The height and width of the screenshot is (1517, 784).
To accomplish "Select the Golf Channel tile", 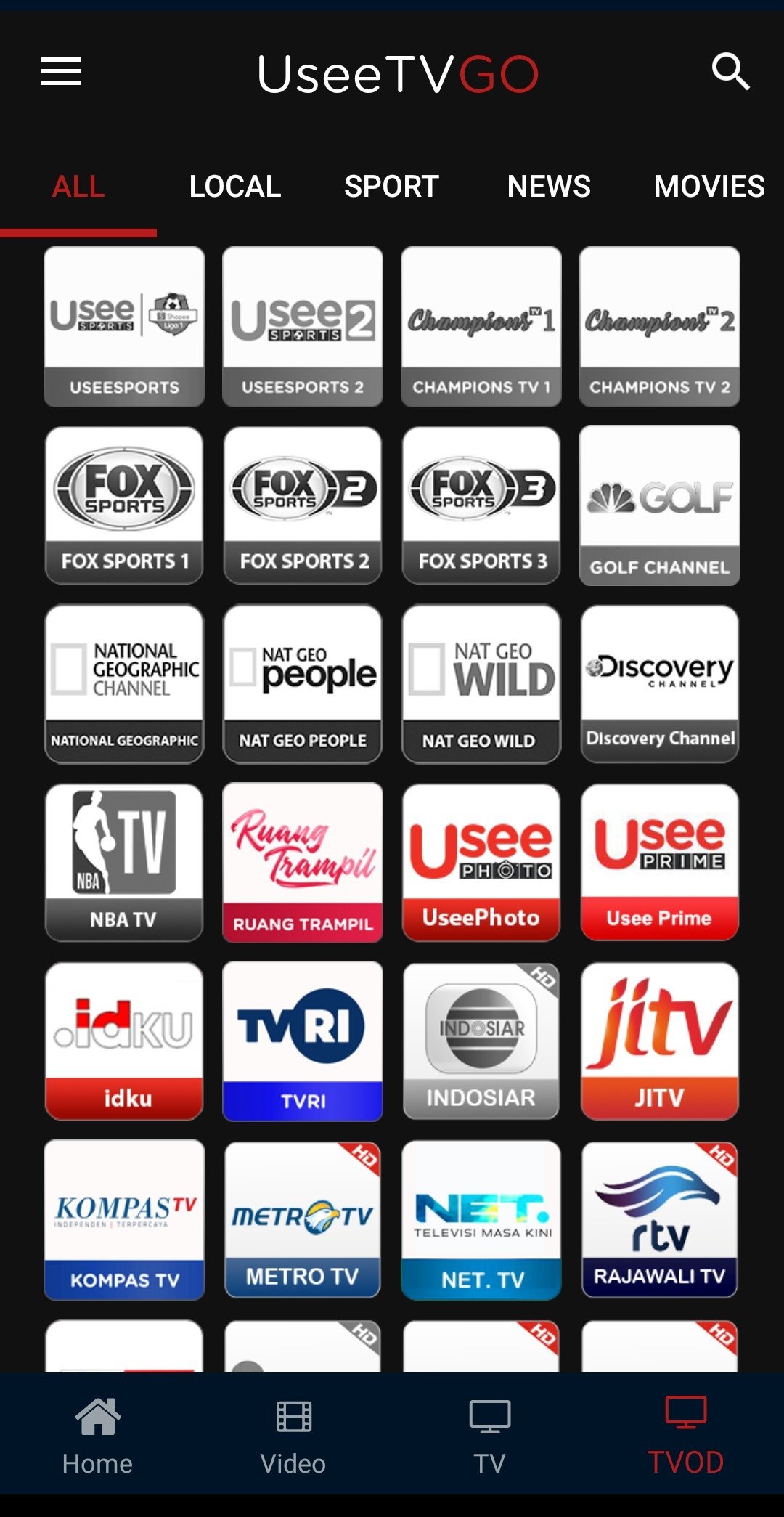I will coord(660,505).
